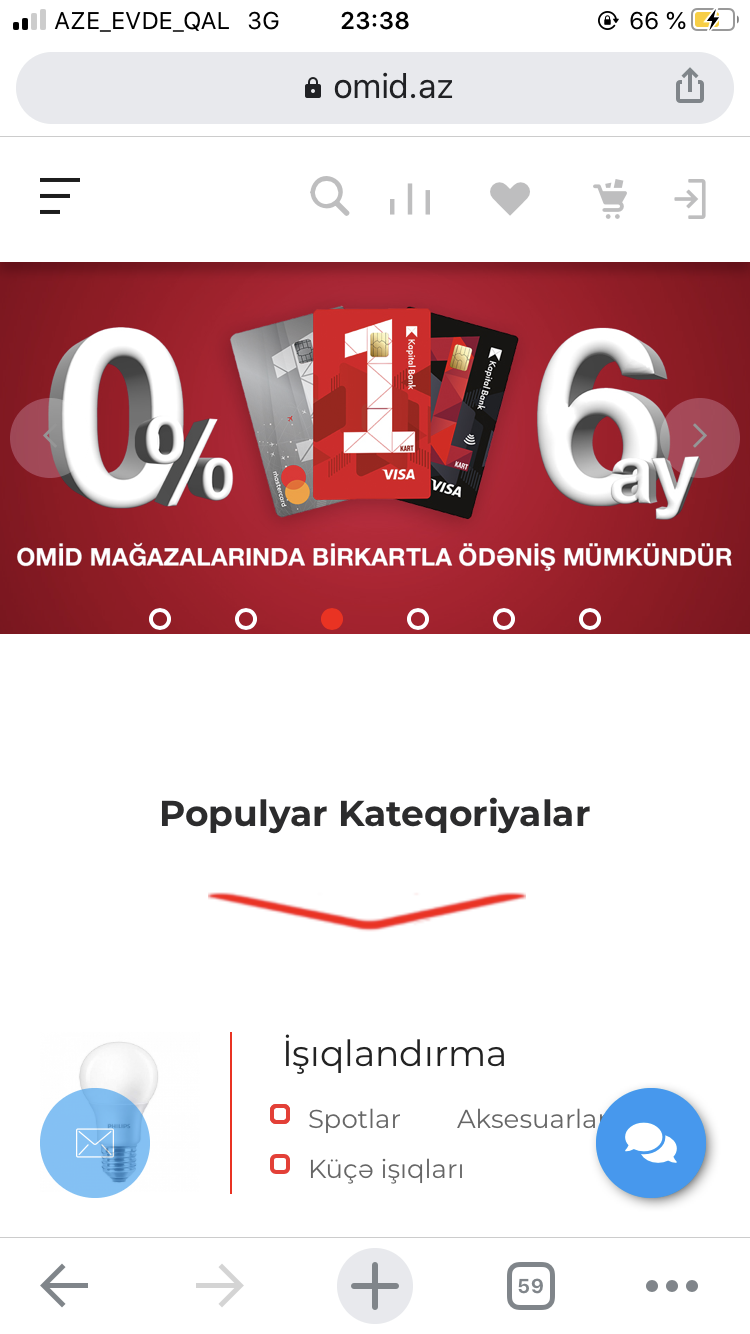Open the search magnifier icon
Viewport: 750px width, 1334px height.
click(329, 196)
